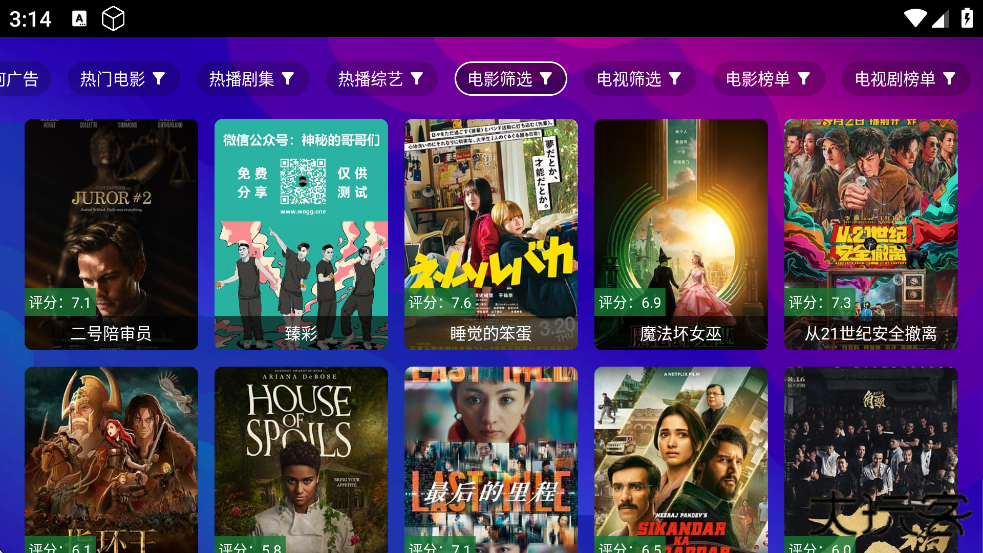The width and height of the screenshot is (983, 553).
Task: Open the 热播综艺 category
Action: point(381,79)
